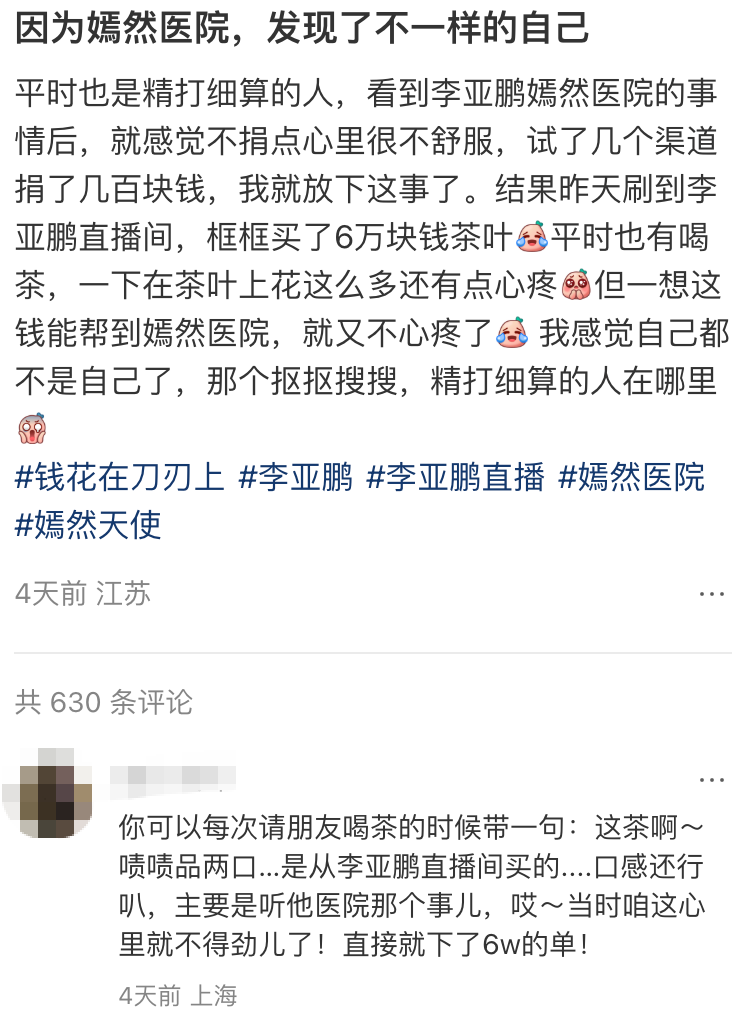Open the #钱花在刀刃上 hashtag
The width and height of the screenshot is (754, 1016).
point(120,477)
